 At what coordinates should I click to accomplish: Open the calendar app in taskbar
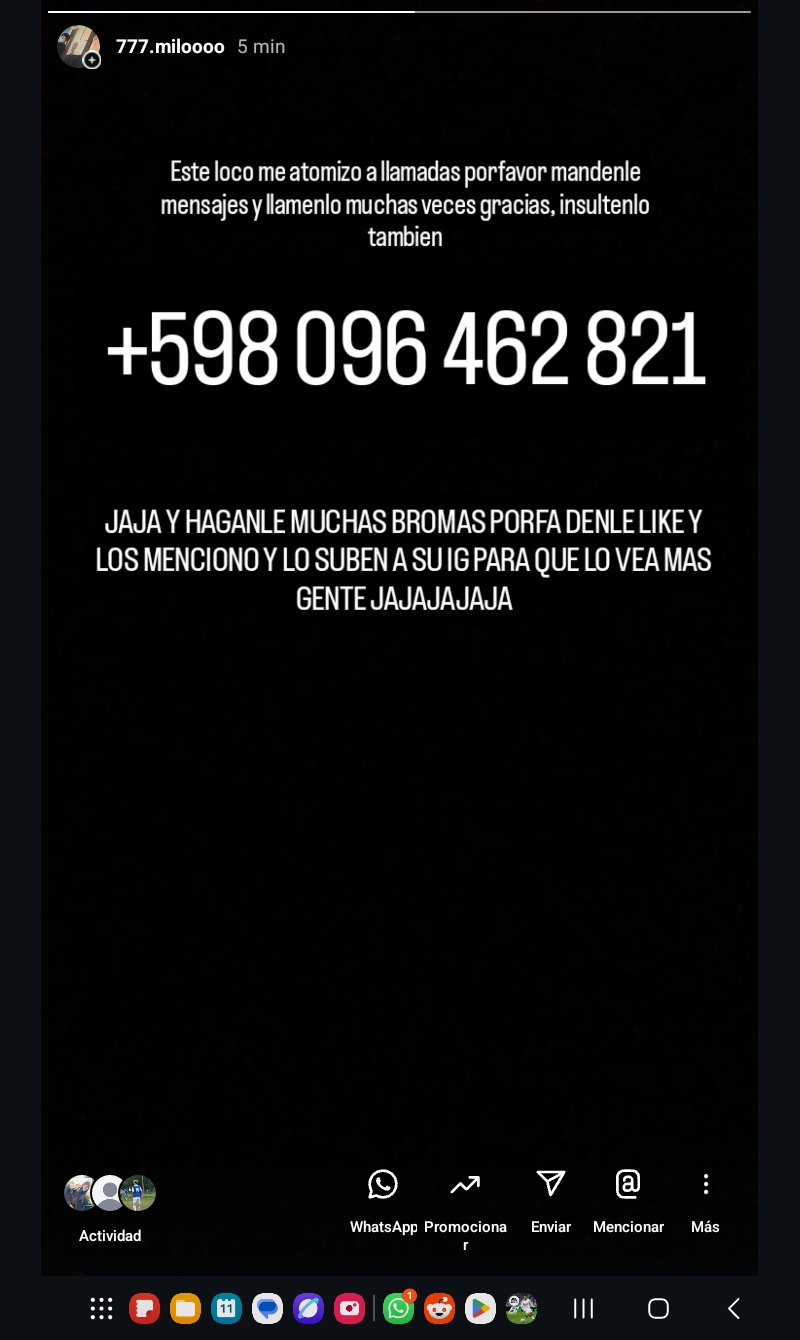tap(227, 1308)
